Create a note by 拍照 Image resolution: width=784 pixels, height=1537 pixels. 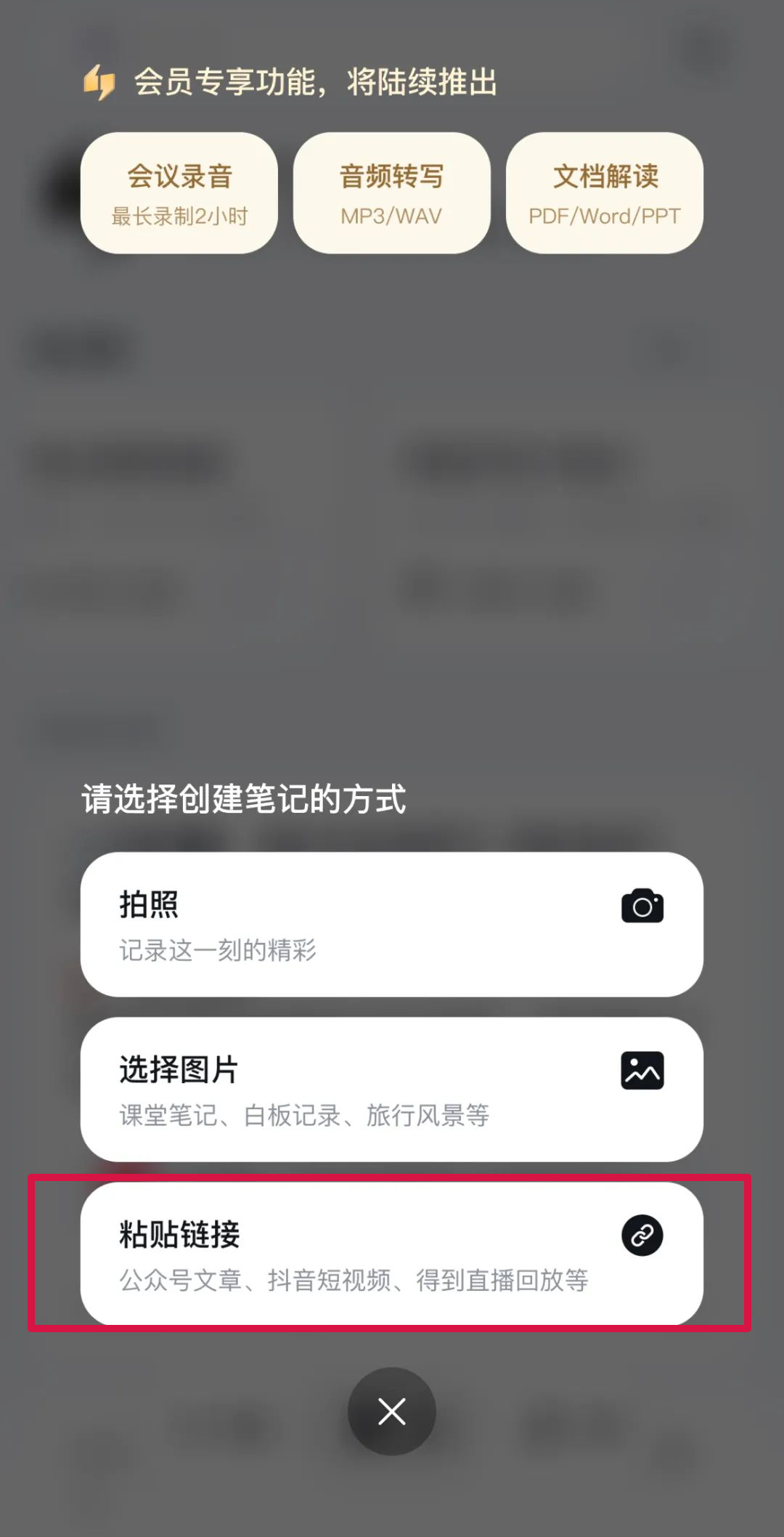(x=392, y=925)
